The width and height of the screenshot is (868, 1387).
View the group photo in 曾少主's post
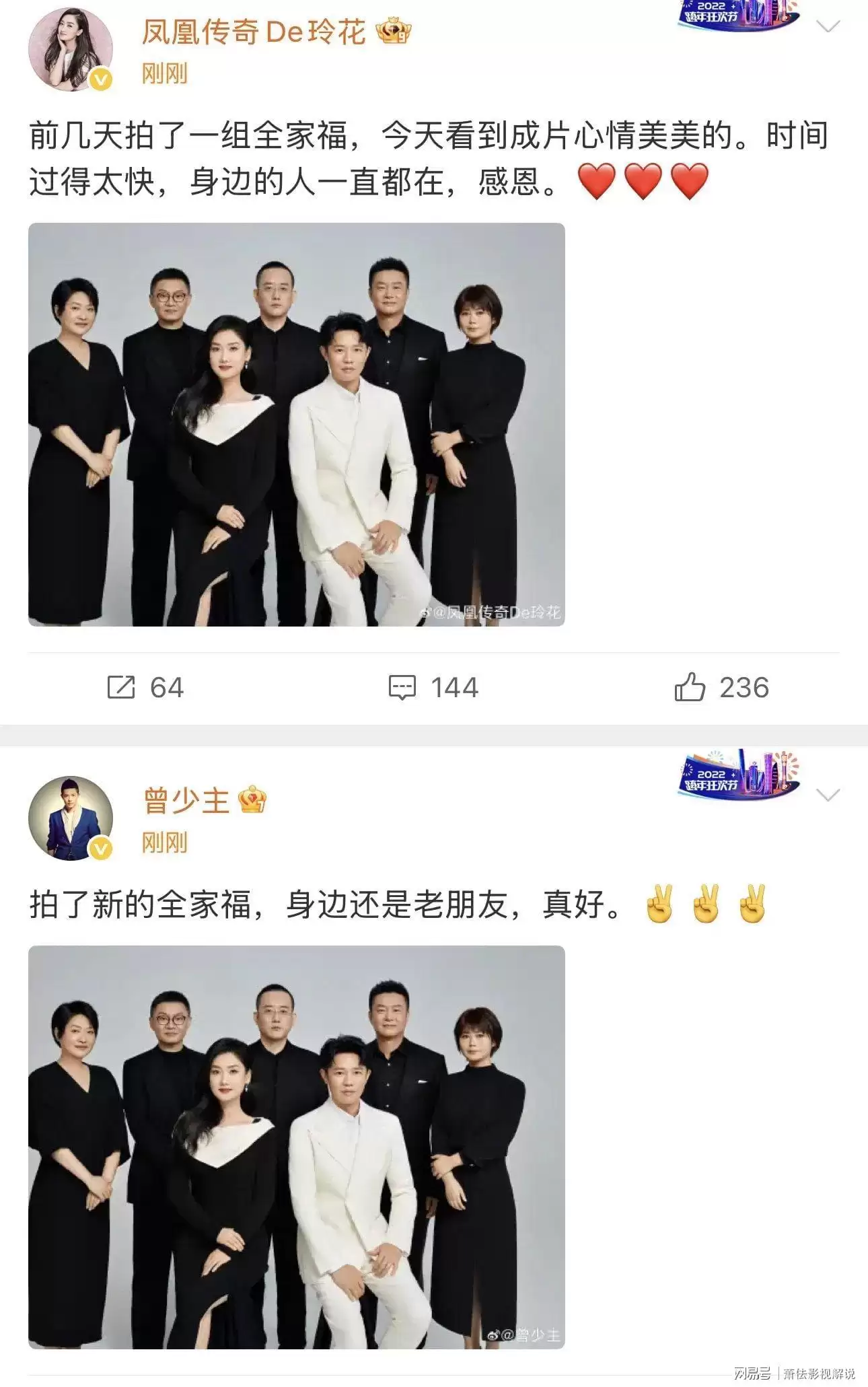[296, 1147]
